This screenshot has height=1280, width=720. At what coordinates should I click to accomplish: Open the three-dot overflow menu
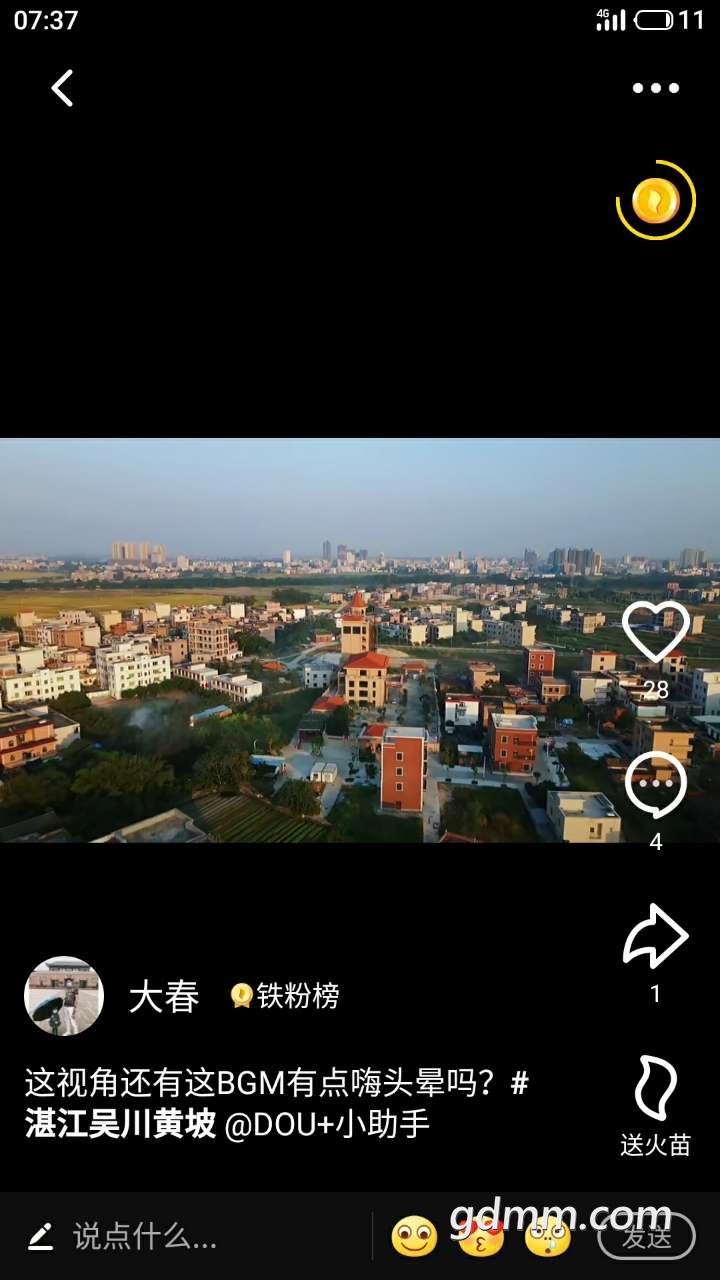[x=655, y=88]
